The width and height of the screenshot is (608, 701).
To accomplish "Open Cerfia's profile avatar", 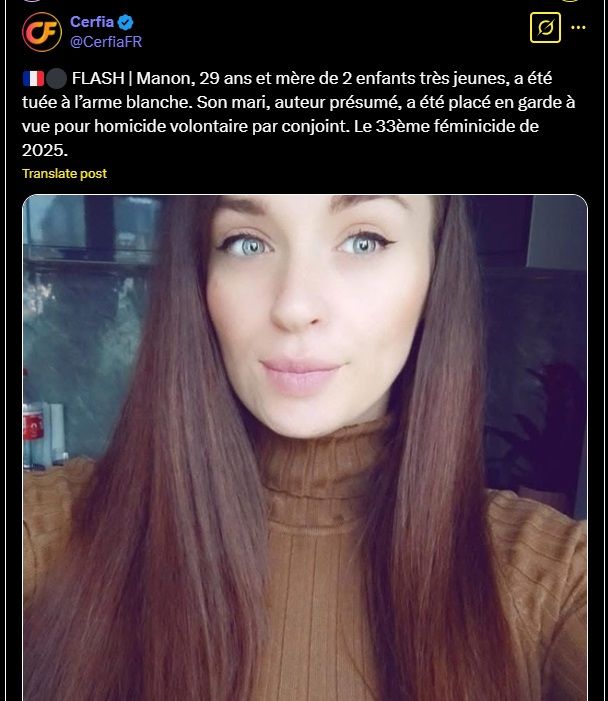I will pyautogui.click(x=42, y=33).
